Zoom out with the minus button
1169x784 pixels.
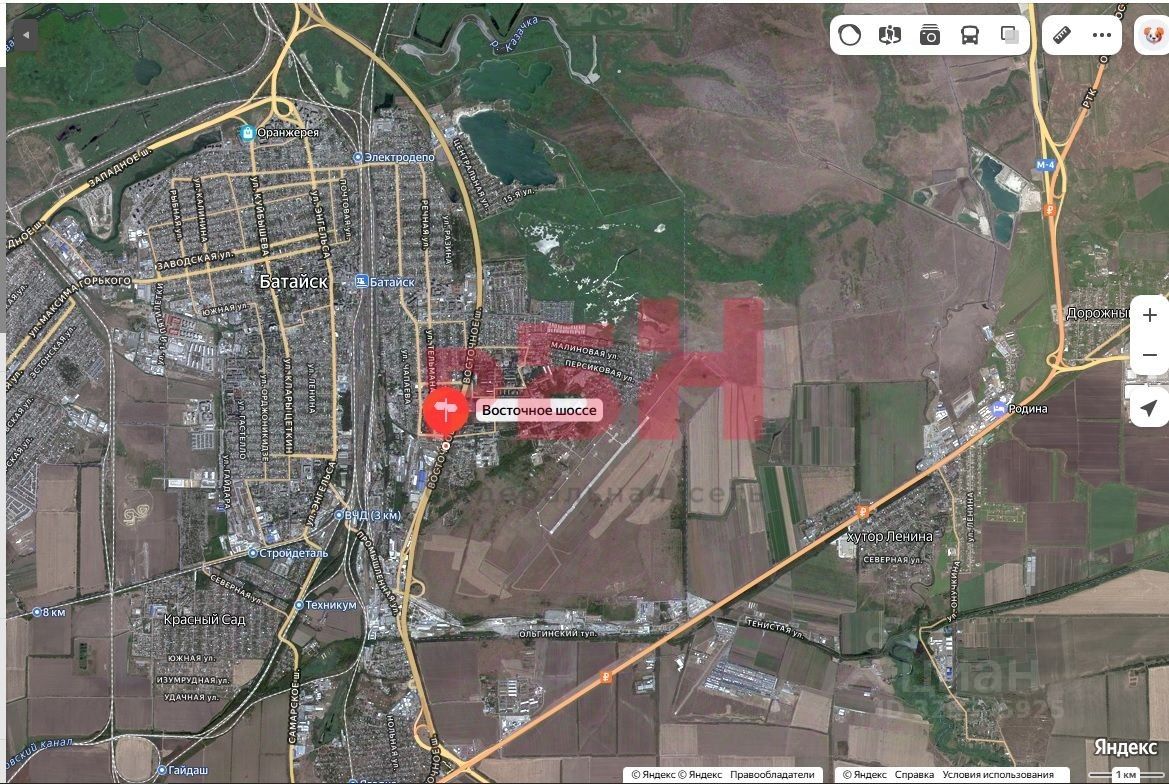(x=1150, y=355)
